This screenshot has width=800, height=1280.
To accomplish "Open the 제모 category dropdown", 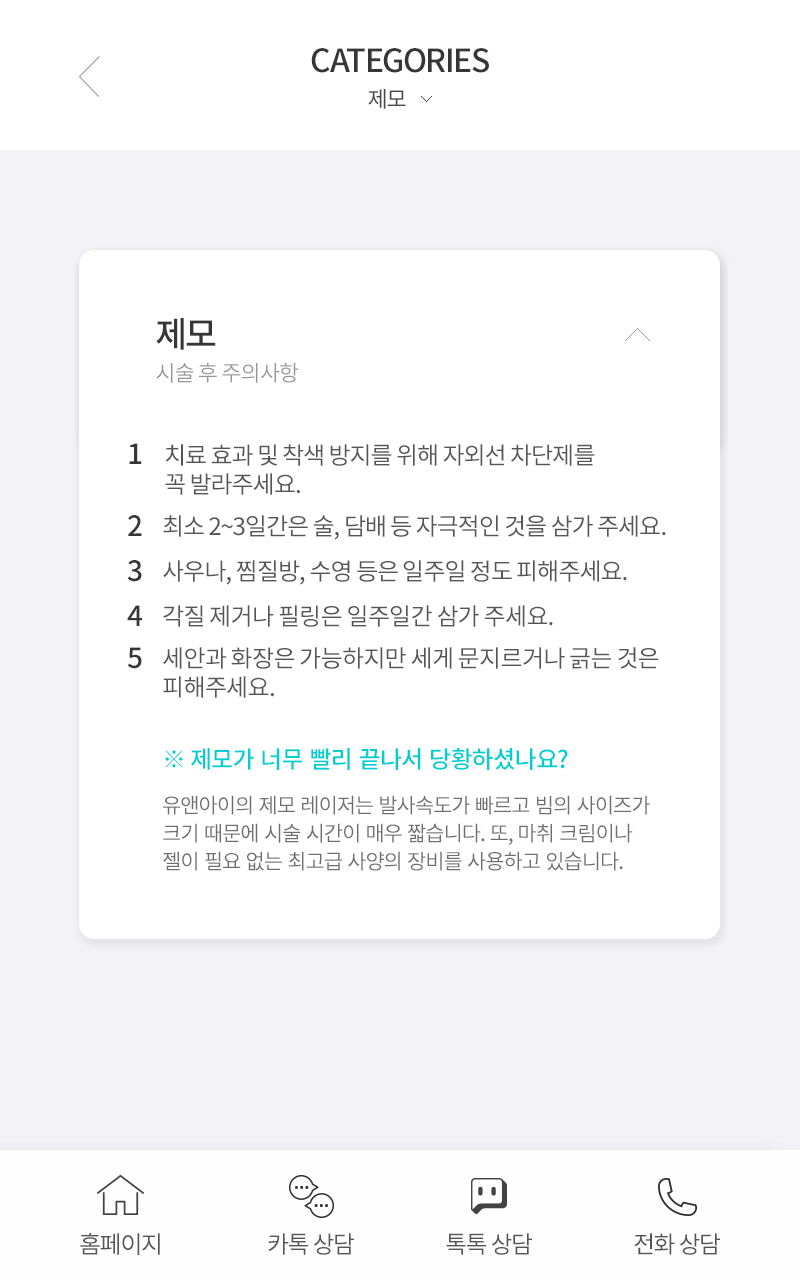I will [x=400, y=99].
